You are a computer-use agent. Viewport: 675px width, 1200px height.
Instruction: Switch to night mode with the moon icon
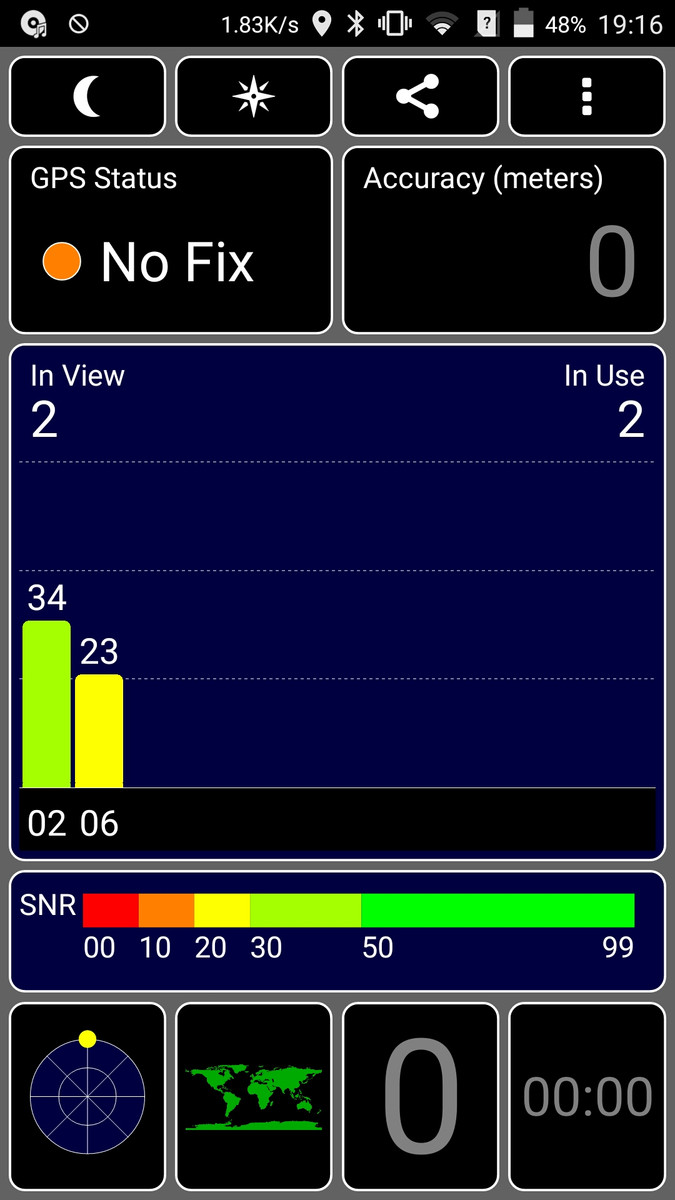tap(87, 97)
